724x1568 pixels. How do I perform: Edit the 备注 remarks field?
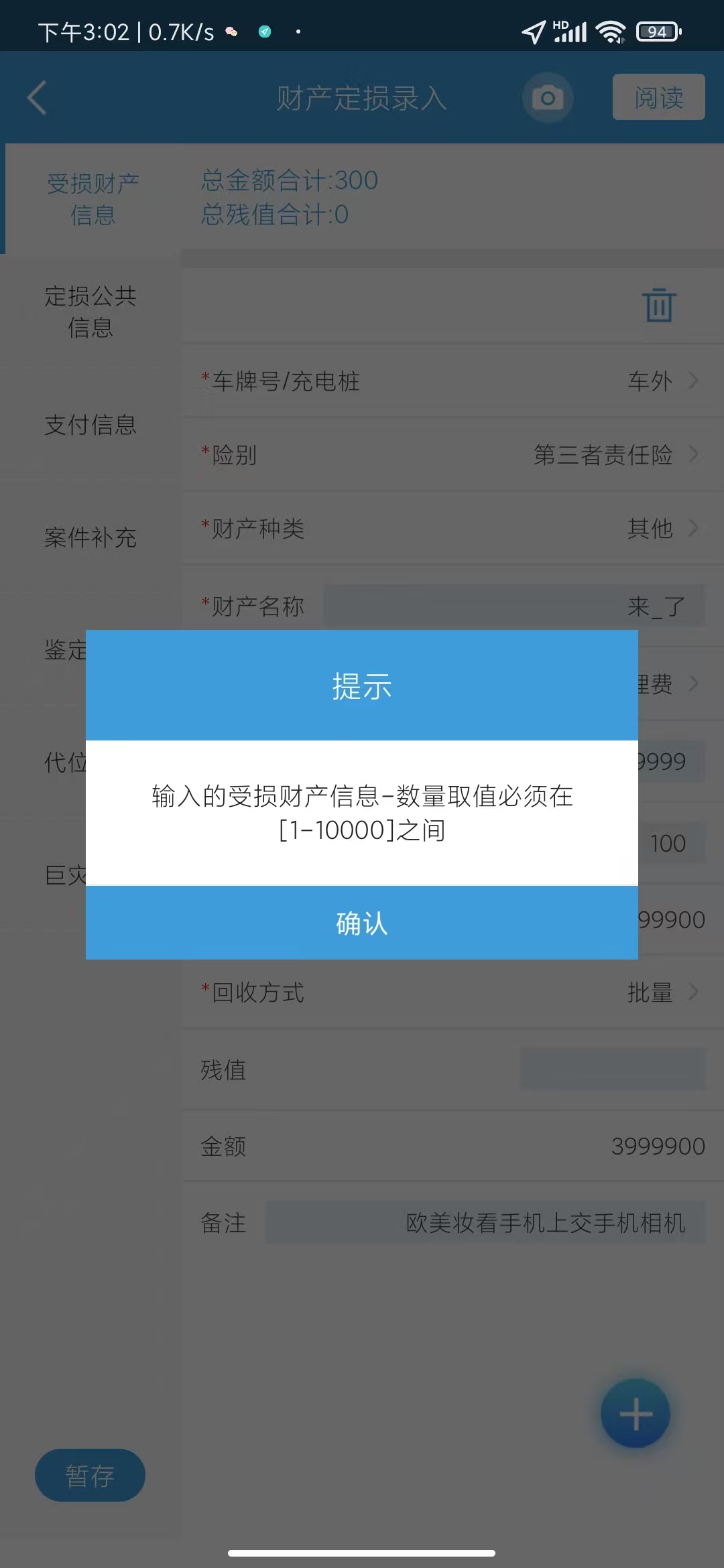(485, 1223)
